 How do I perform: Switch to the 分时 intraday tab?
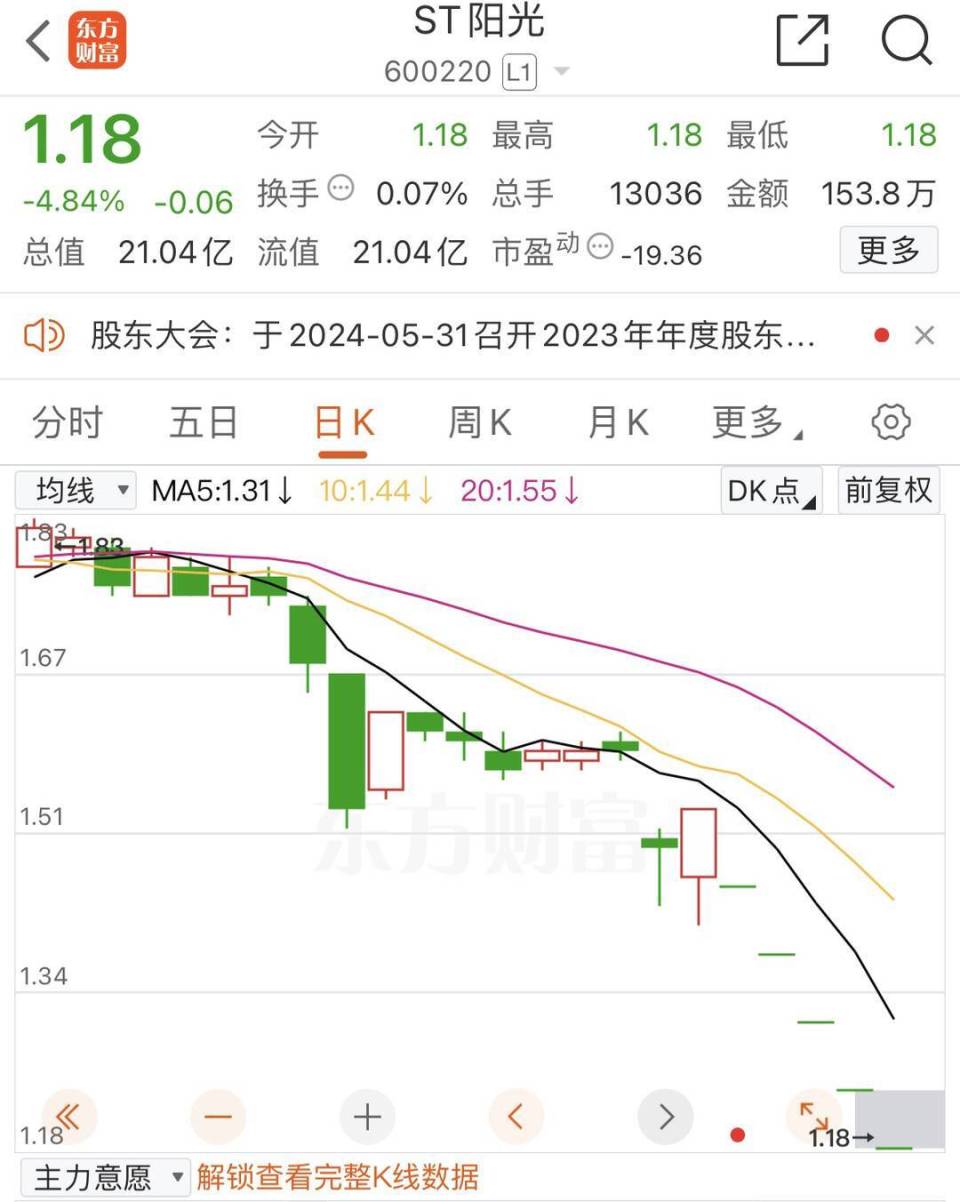tap(65, 421)
